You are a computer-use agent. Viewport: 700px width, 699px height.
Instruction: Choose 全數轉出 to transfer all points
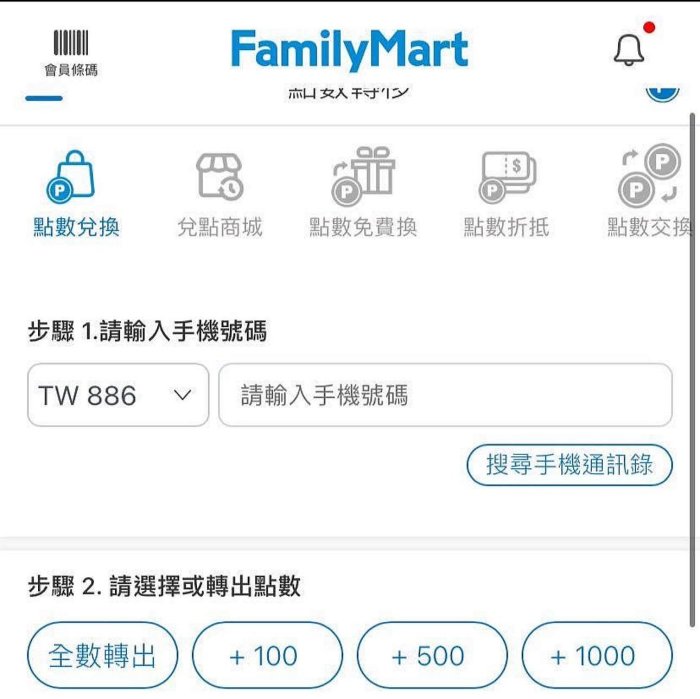click(x=103, y=656)
